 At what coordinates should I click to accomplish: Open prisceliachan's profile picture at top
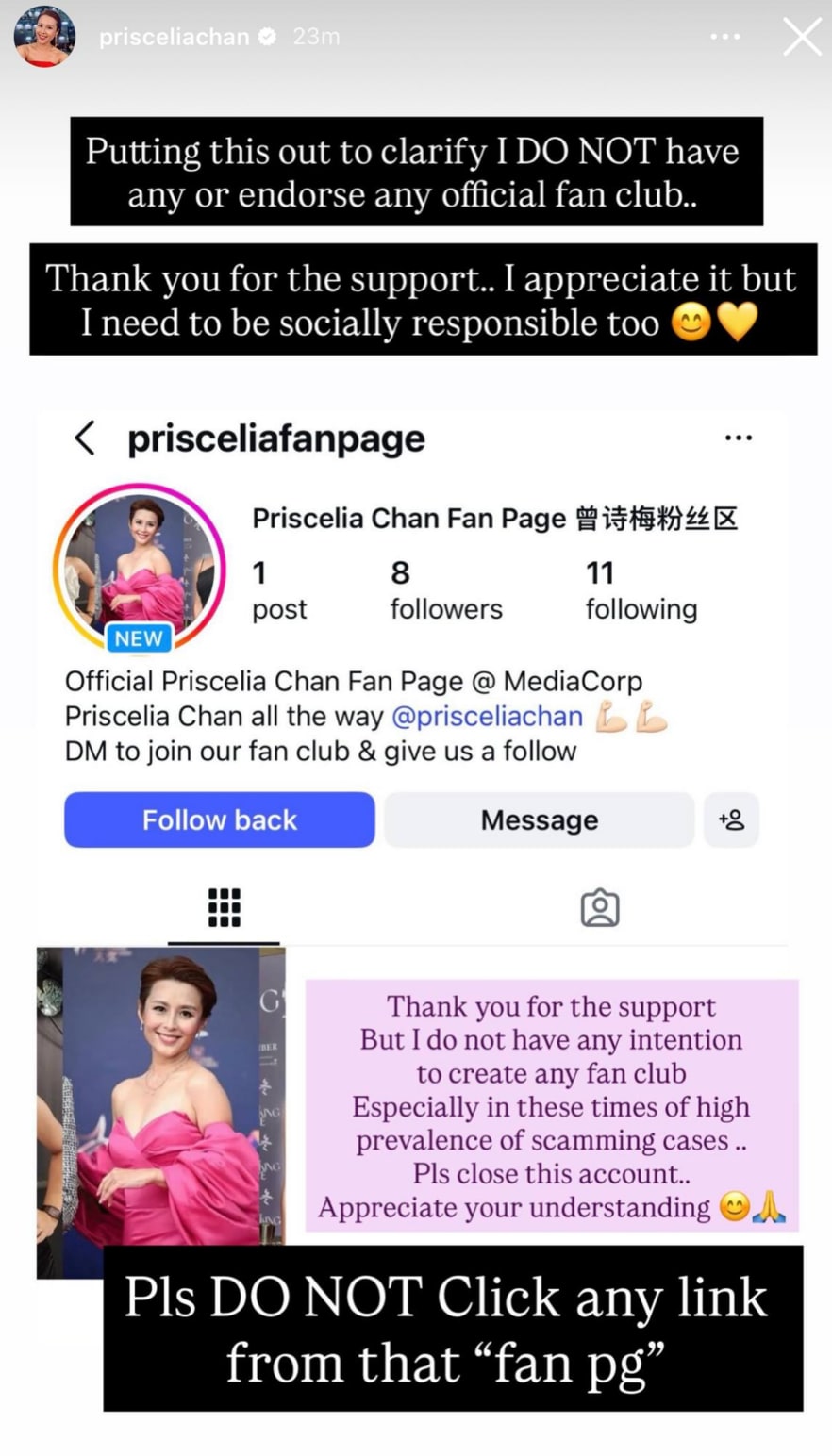(43, 38)
